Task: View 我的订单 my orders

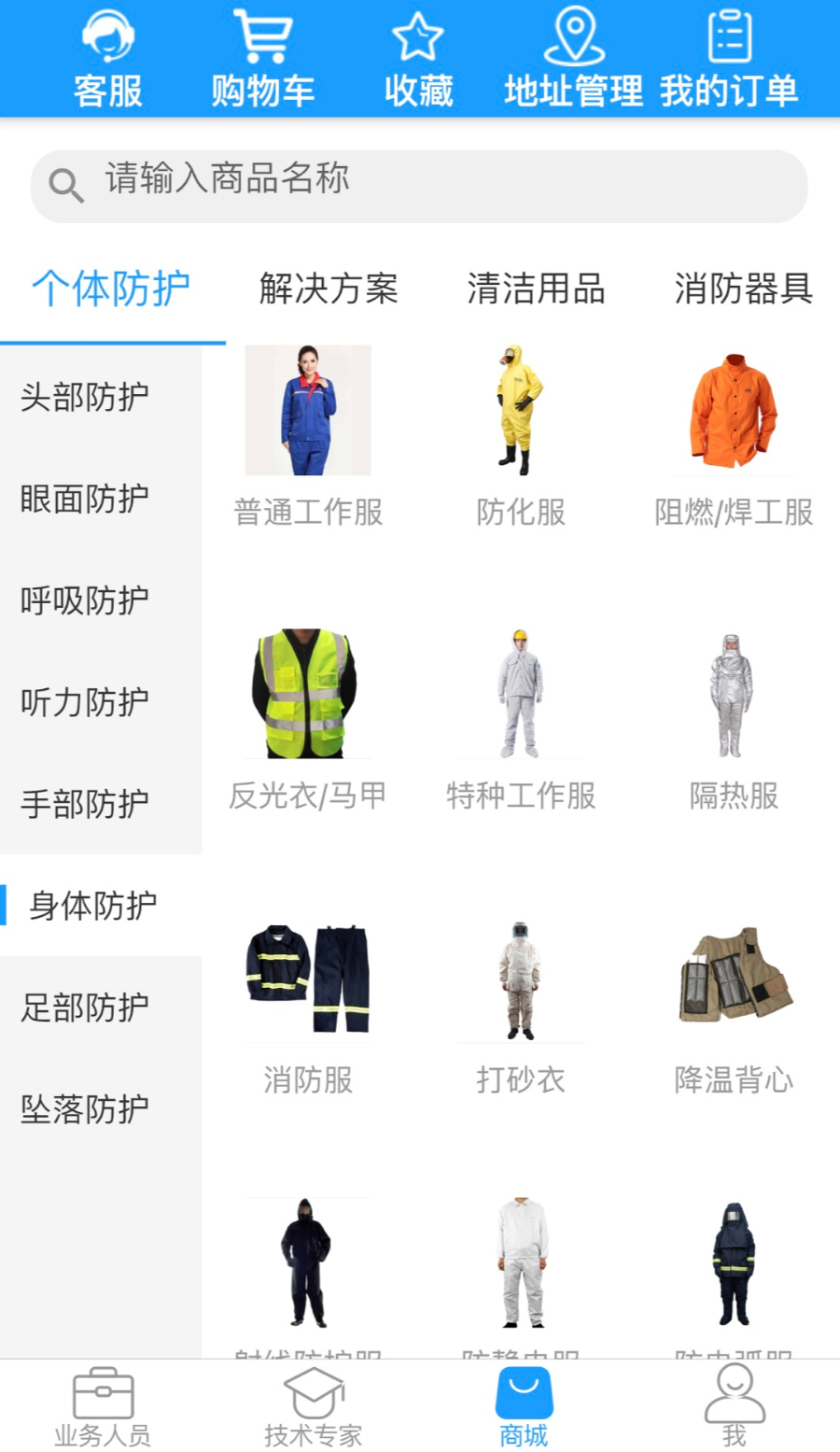Action: (729, 59)
